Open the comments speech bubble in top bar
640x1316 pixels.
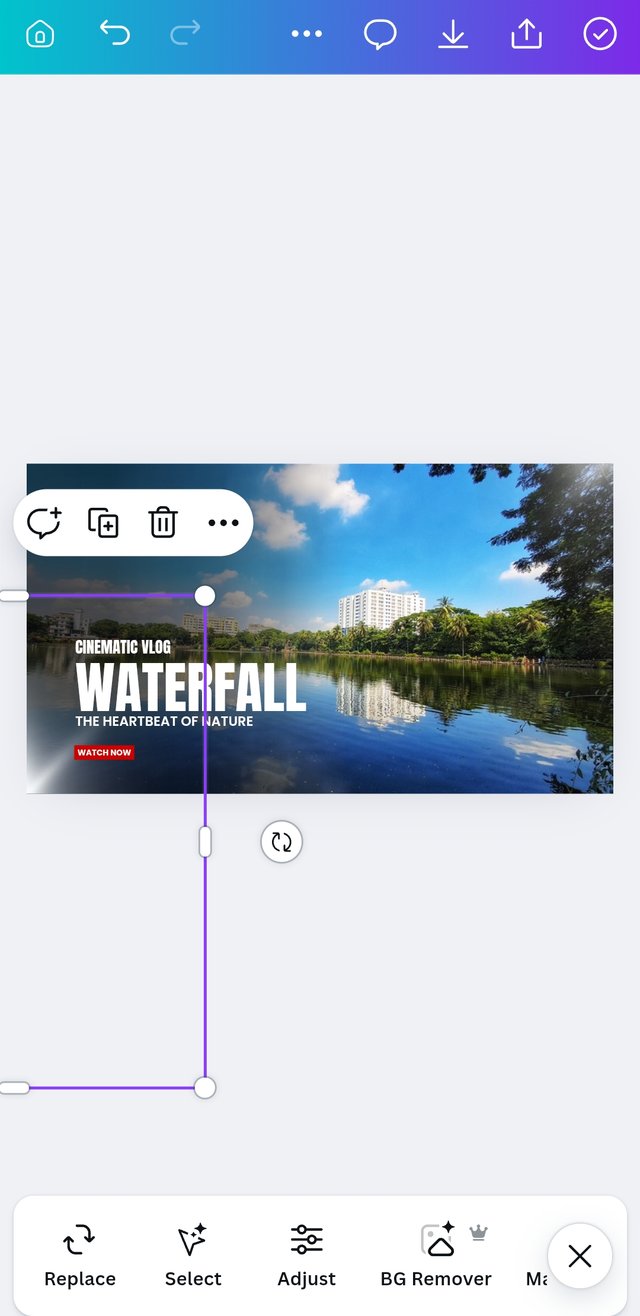point(380,35)
